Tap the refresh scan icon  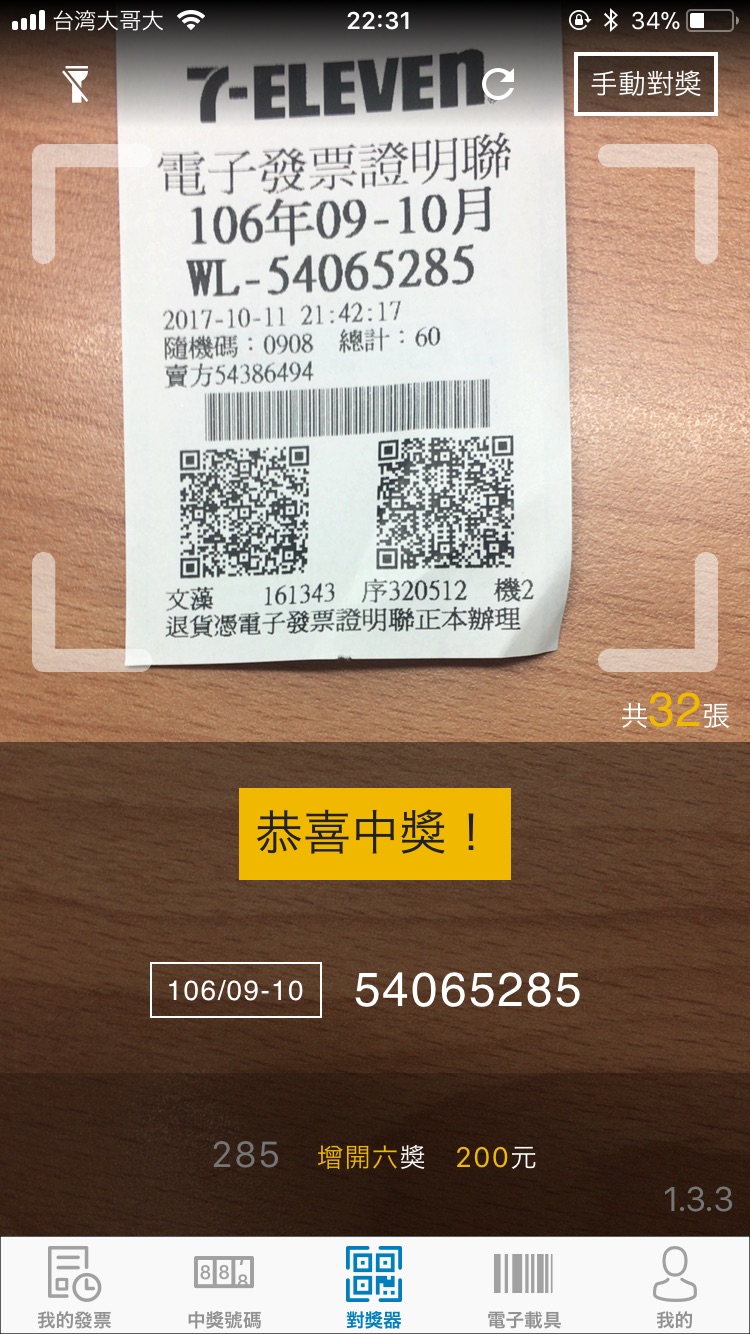click(x=498, y=85)
